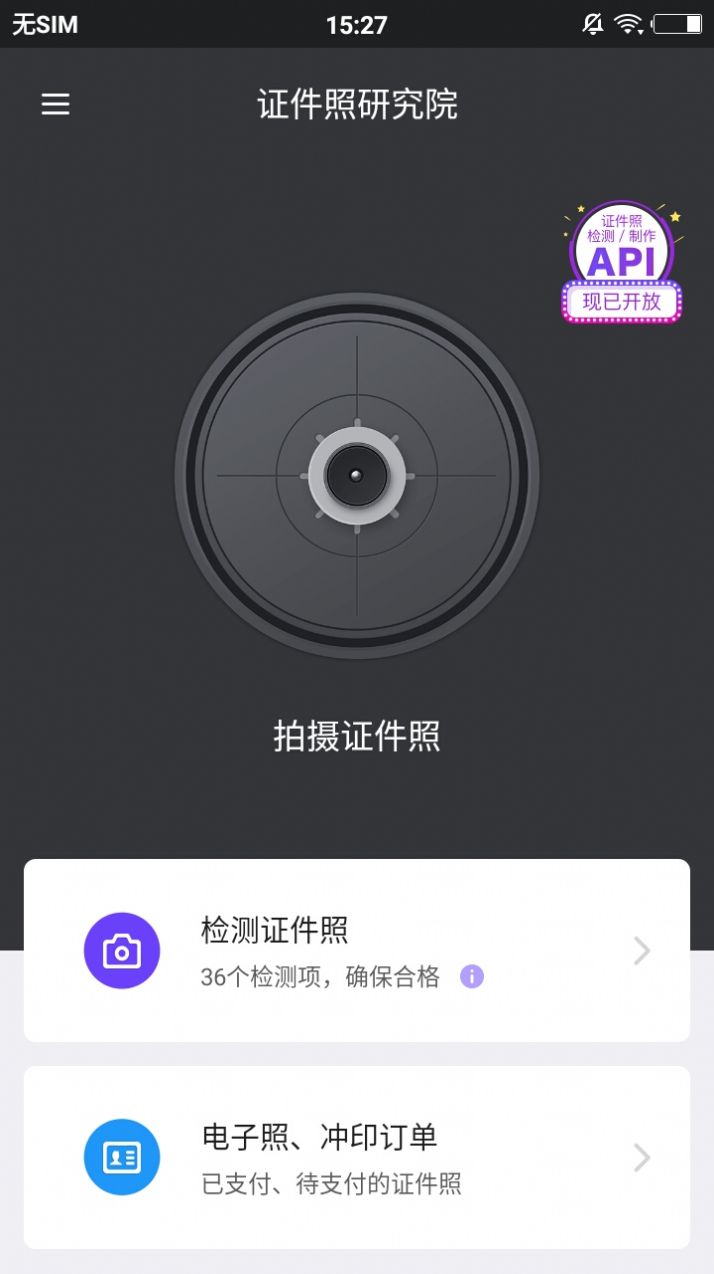Open 电子照、冲印订单 orders
714x1274 pixels.
[x=356, y=1157]
